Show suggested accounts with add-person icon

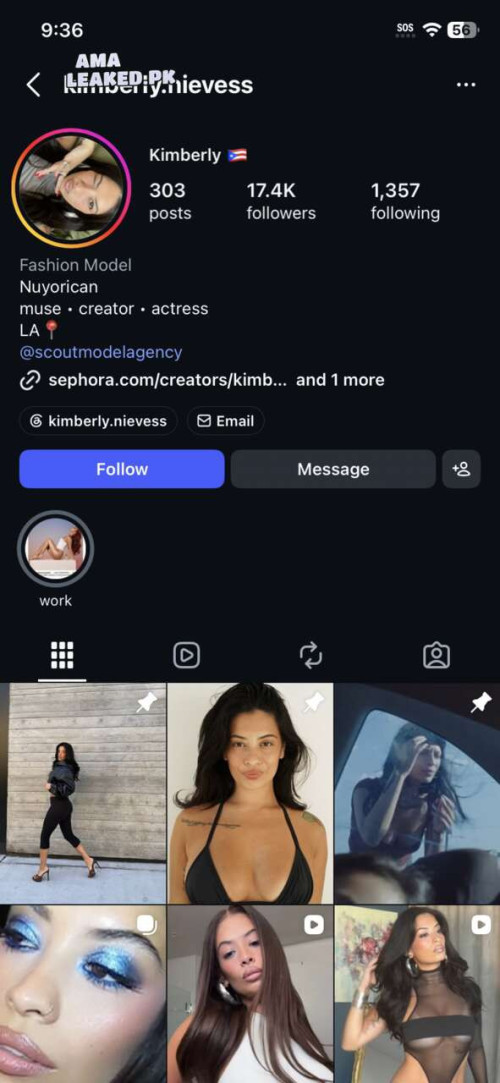461,469
